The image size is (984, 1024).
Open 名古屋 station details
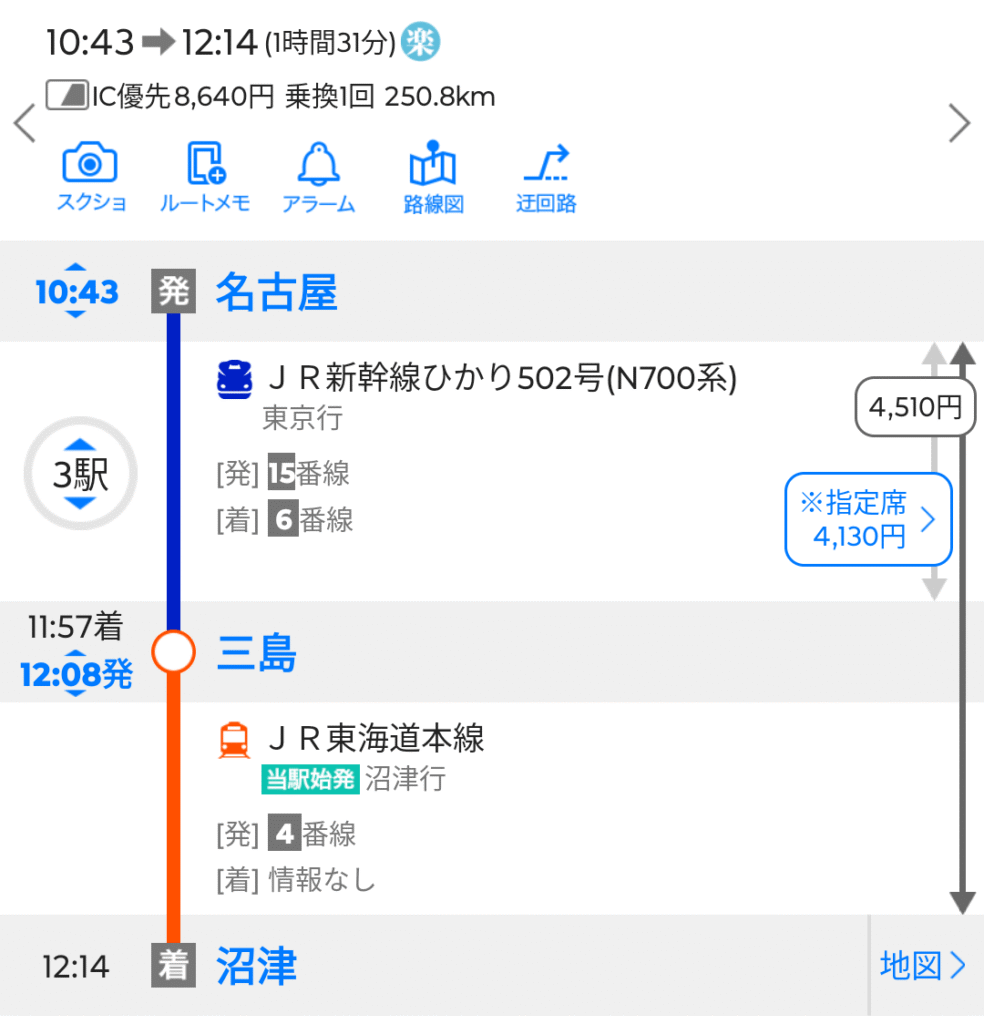click(x=277, y=292)
